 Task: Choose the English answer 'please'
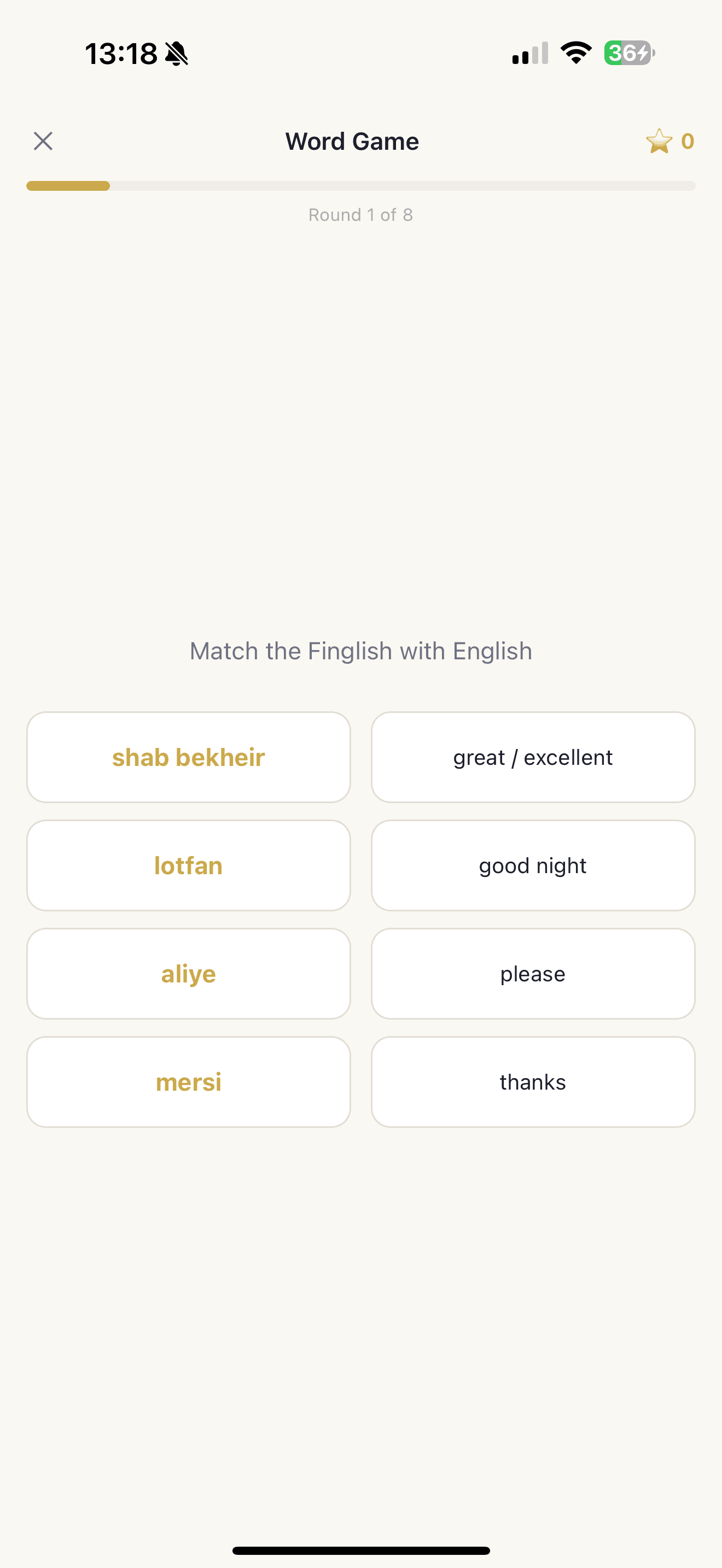[533, 973]
